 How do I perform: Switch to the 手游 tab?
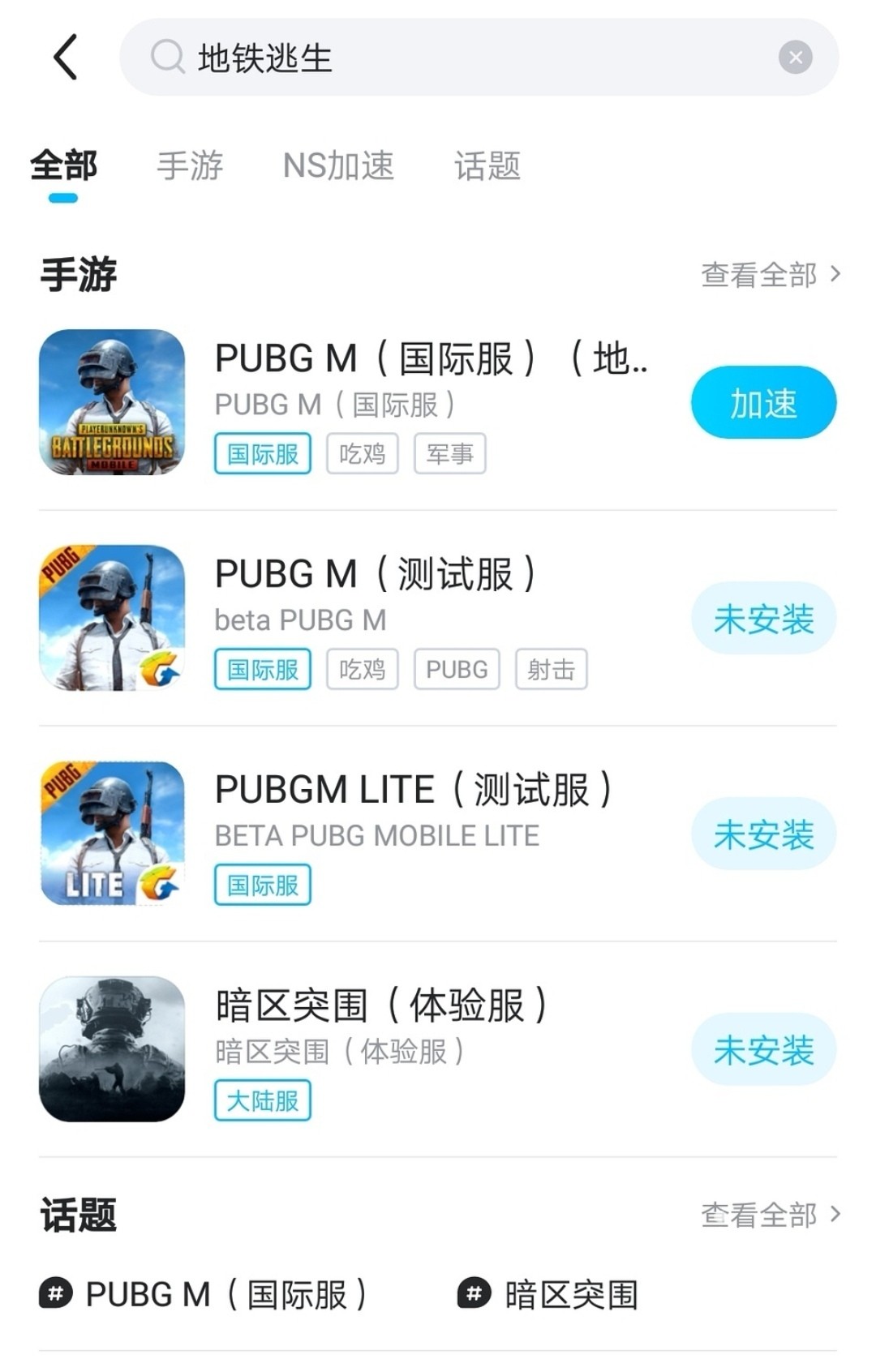click(x=190, y=166)
